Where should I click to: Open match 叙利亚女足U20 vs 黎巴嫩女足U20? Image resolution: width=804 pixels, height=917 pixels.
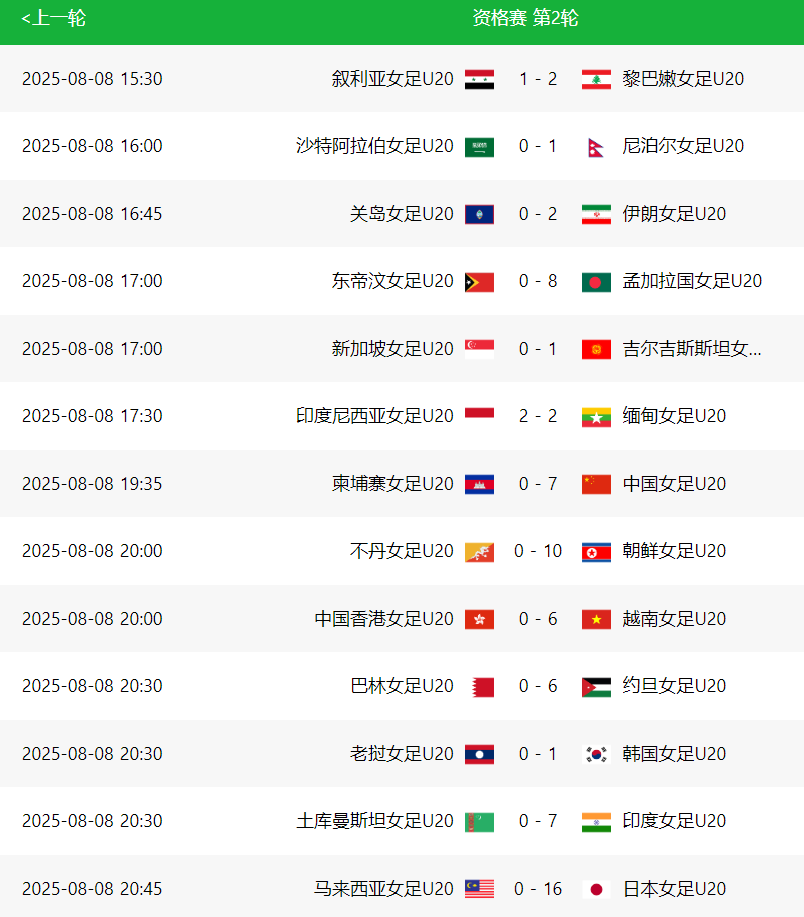538,79
